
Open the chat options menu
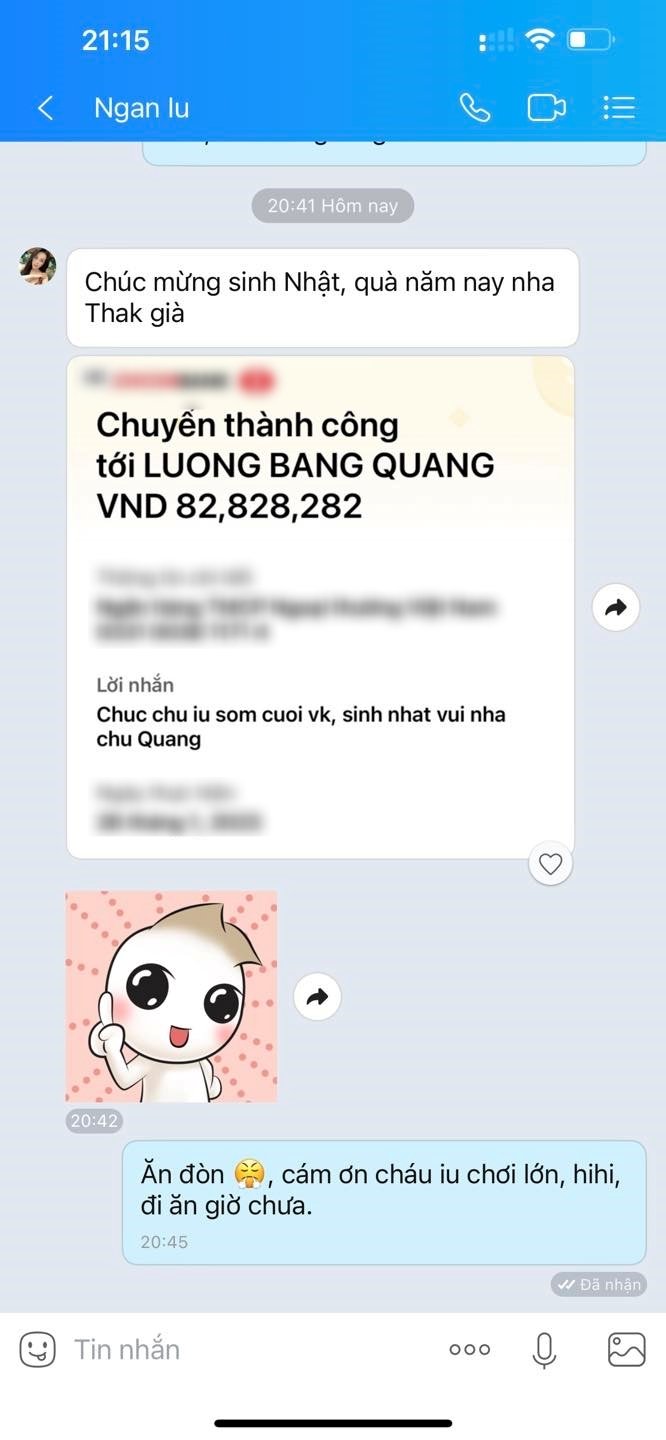coord(619,108)
